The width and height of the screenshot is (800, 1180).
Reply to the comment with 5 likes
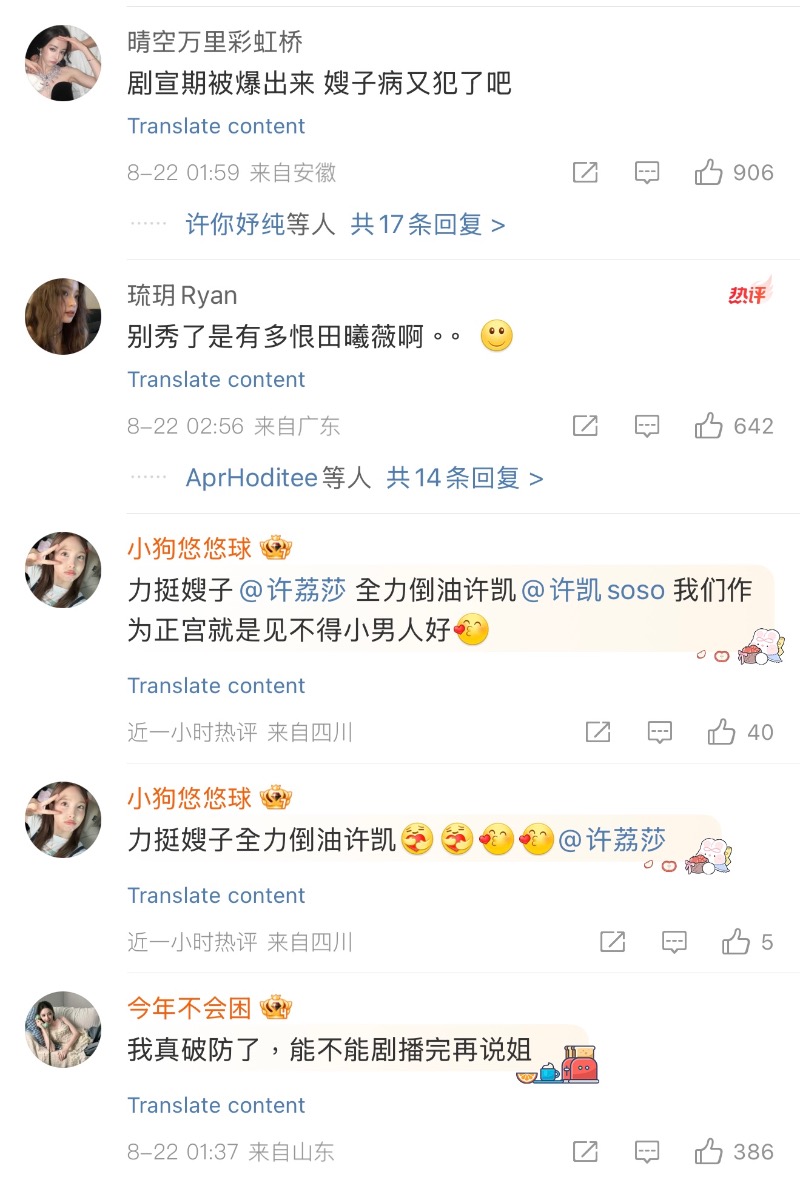pyautogui.click(x=675, y=942)
